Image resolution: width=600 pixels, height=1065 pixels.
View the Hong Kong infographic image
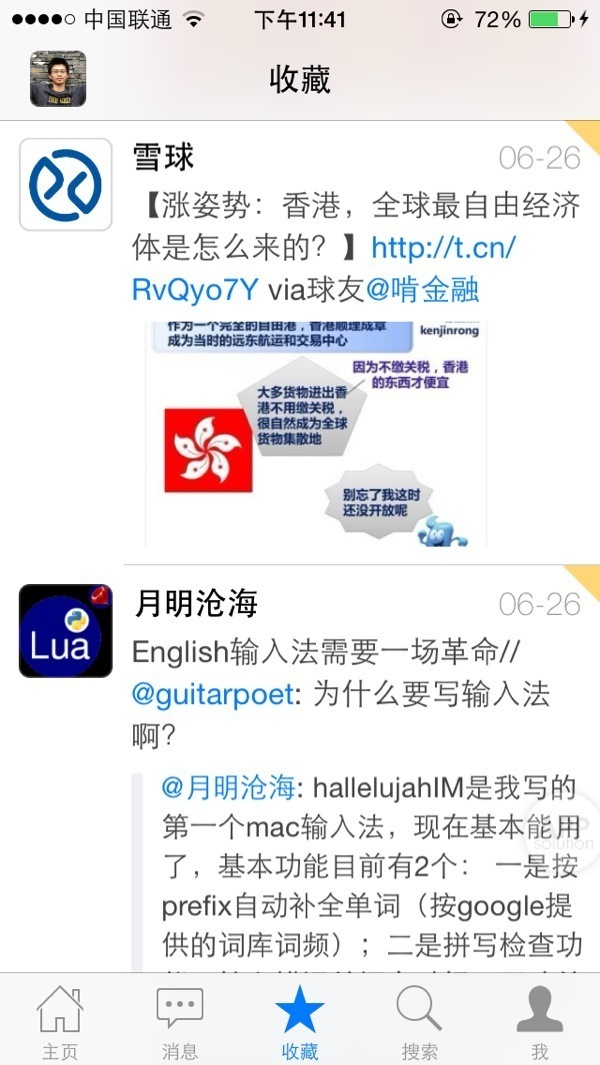tap(315, 432)
